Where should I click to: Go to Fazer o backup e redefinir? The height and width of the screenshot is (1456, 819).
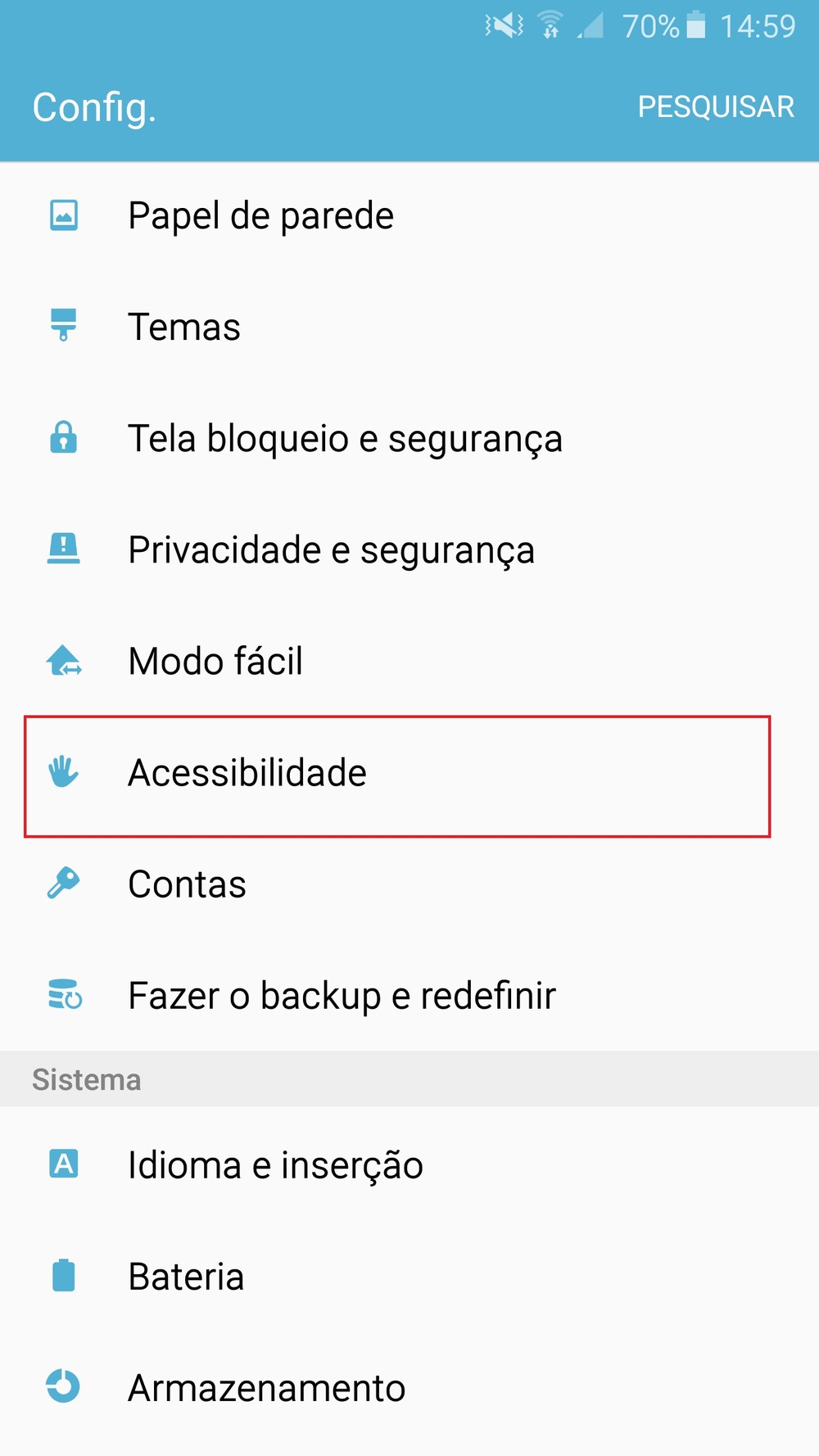[x=409, y=996]
